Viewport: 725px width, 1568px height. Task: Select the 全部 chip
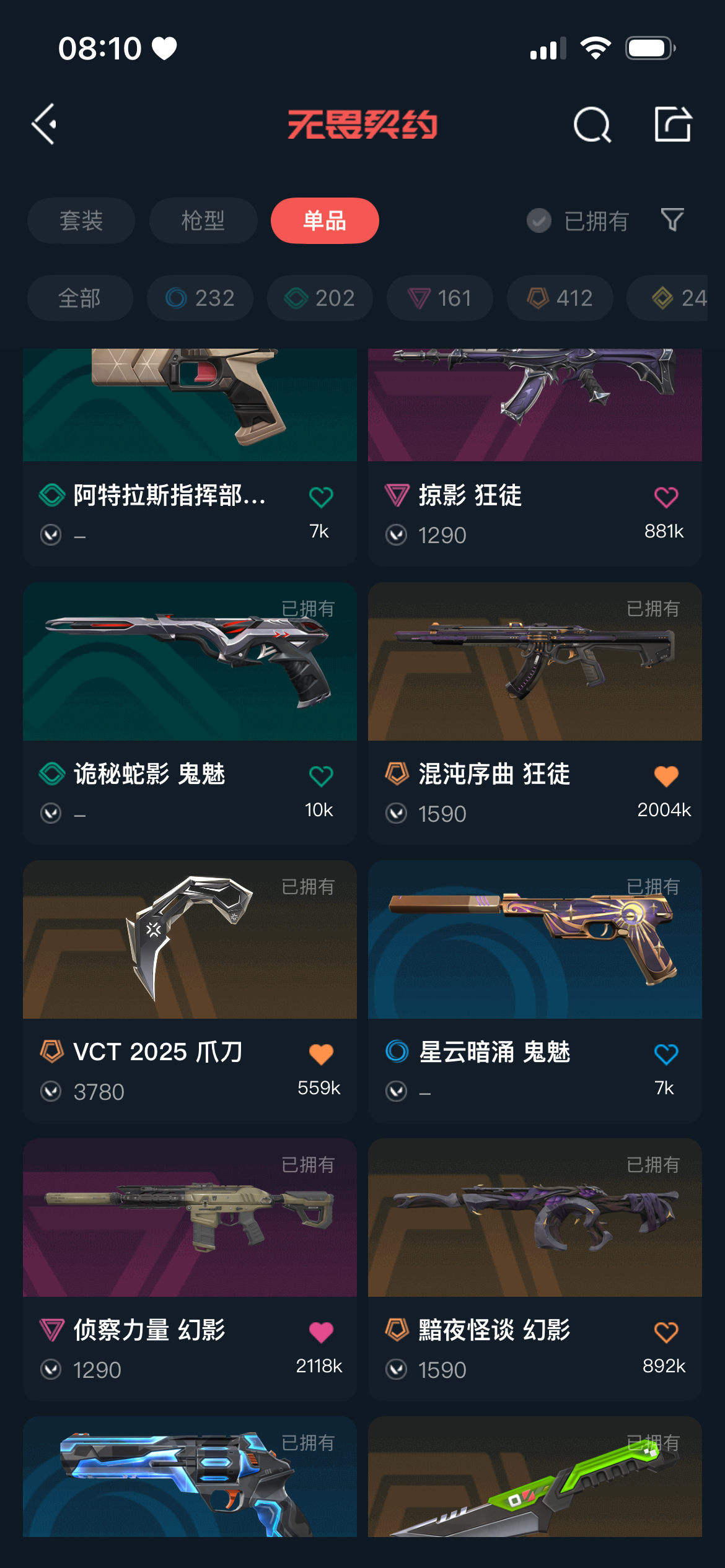(x=80, y=298)
